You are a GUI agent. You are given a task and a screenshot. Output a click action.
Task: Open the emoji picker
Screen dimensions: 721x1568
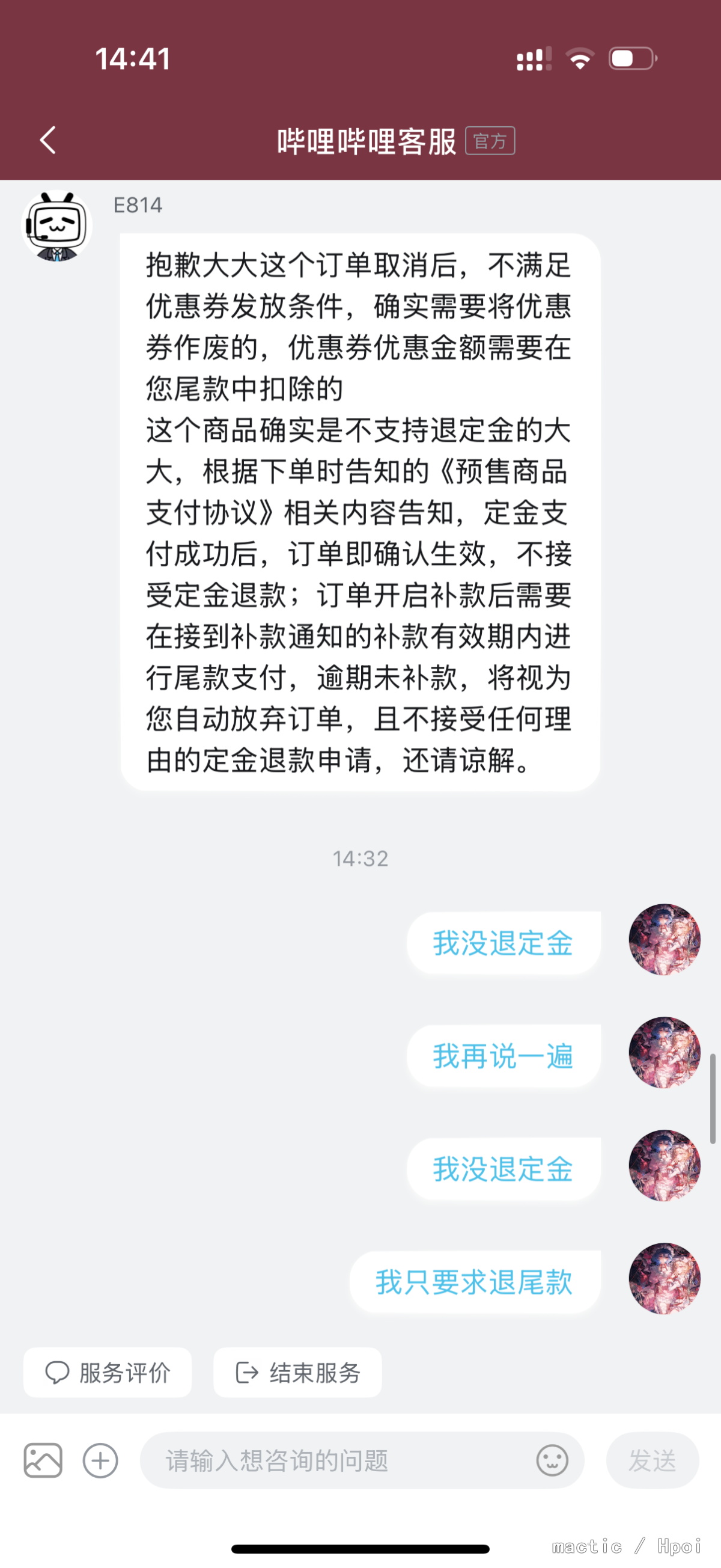click(x=552, y=1460)
